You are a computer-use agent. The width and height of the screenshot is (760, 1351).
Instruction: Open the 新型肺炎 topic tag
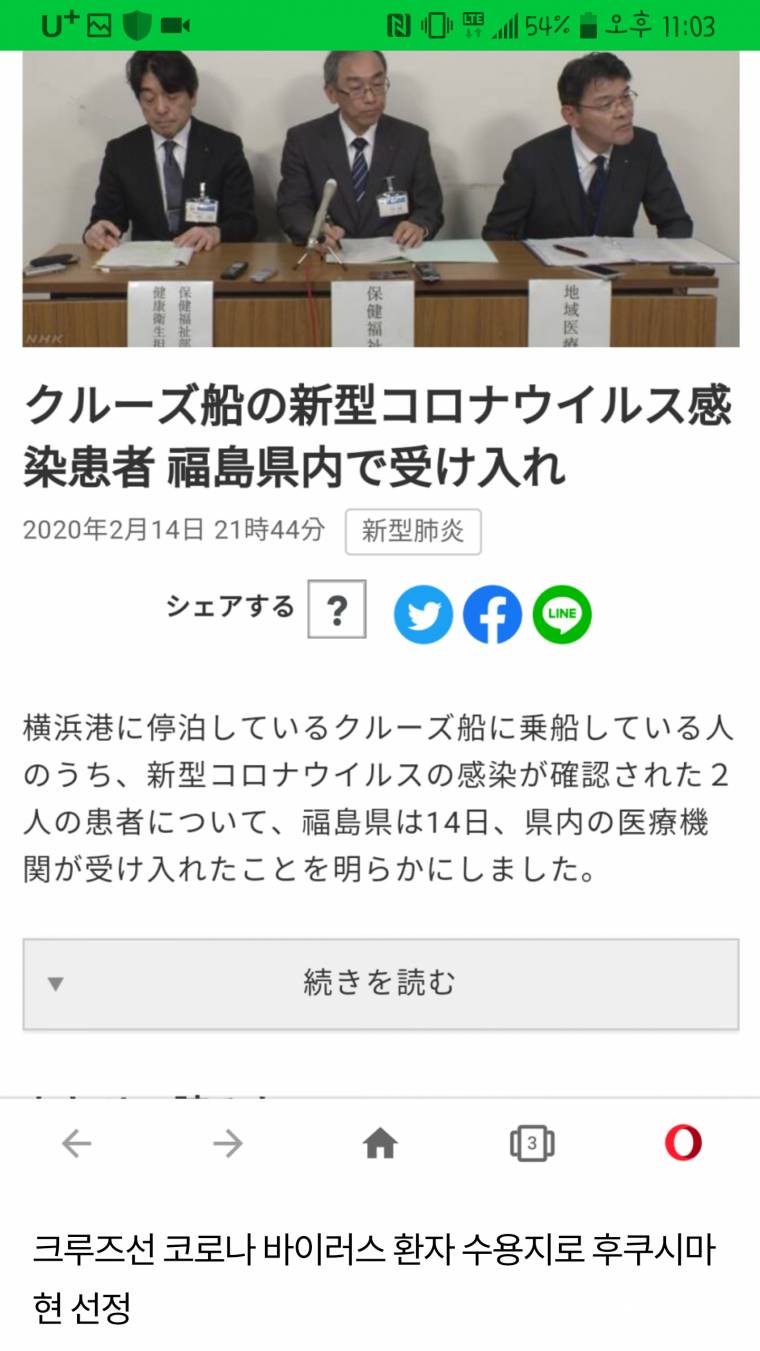pyautogui.click(x=413, y=531)
